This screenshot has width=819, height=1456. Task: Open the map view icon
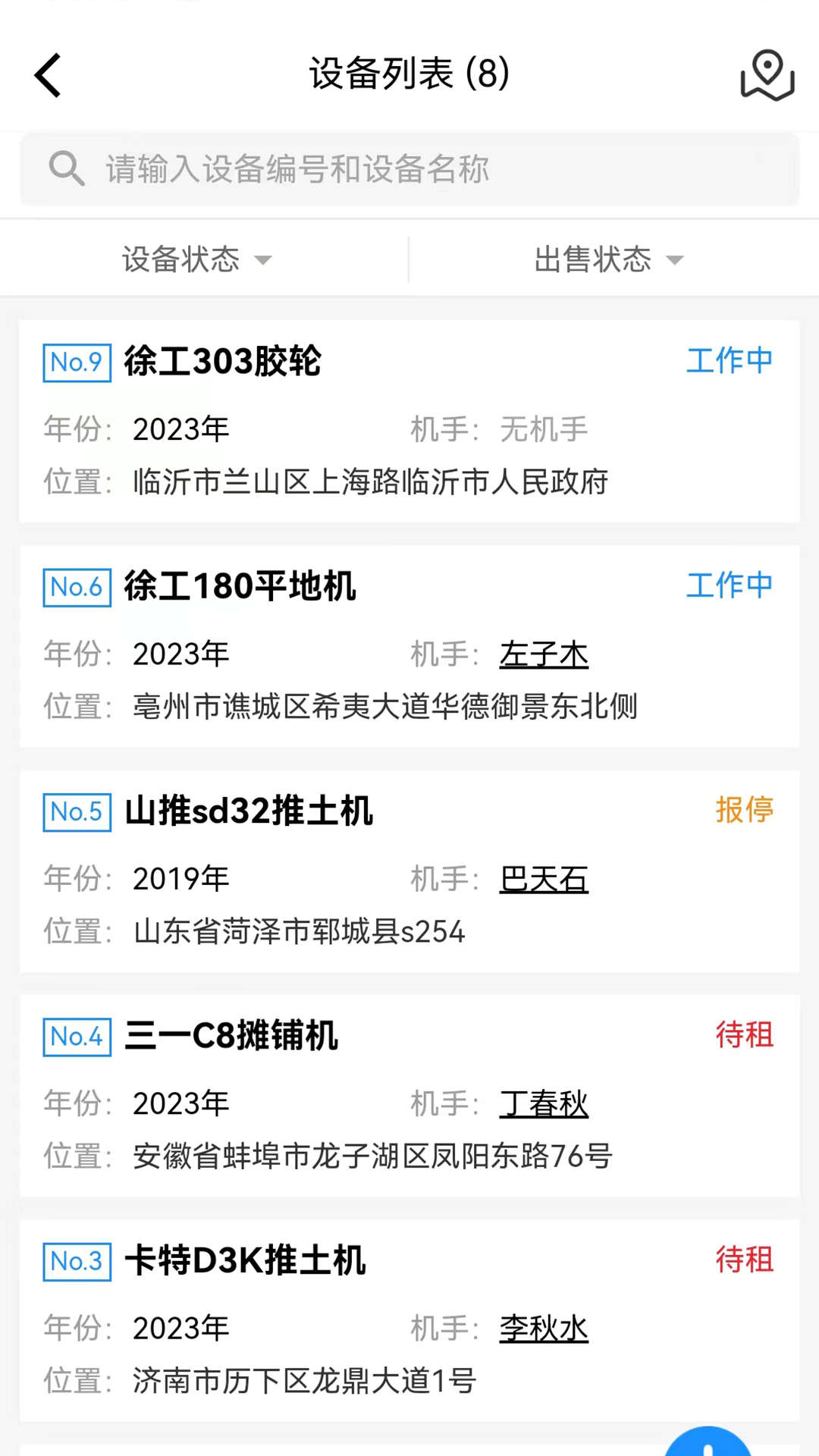pyautogui.click(x=766, y=76)
